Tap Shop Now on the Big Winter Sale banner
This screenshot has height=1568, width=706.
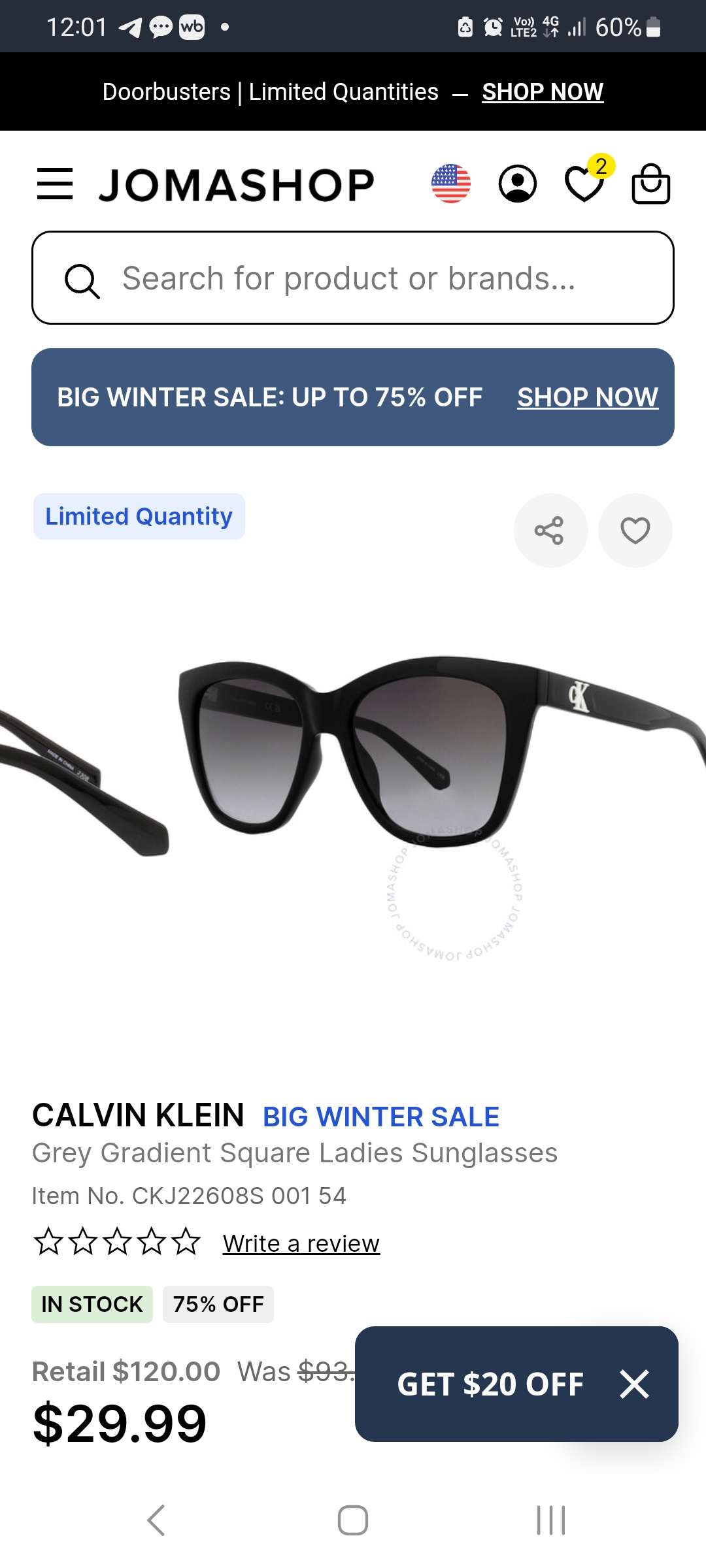tap(587, 397)
